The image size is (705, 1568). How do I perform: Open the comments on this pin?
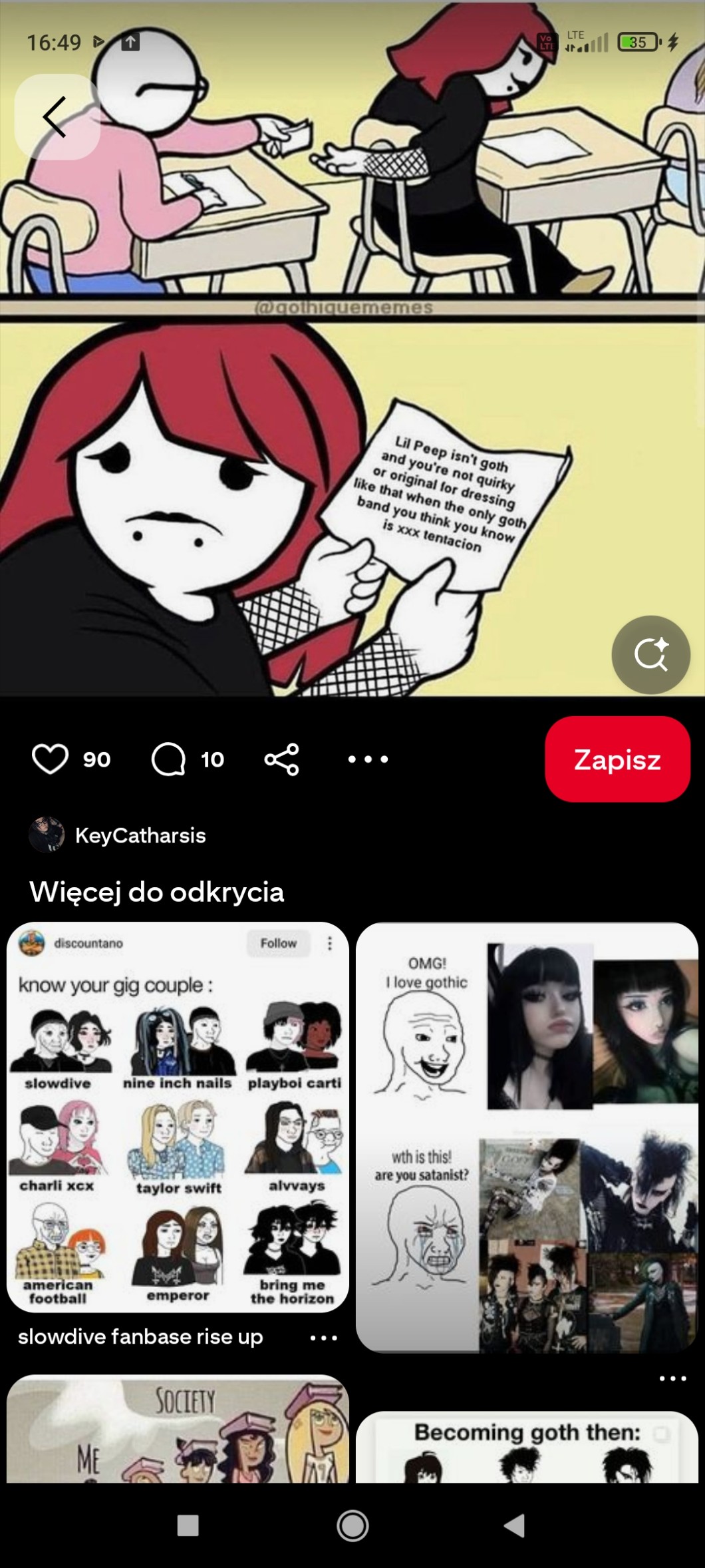[x=168, y=759]
